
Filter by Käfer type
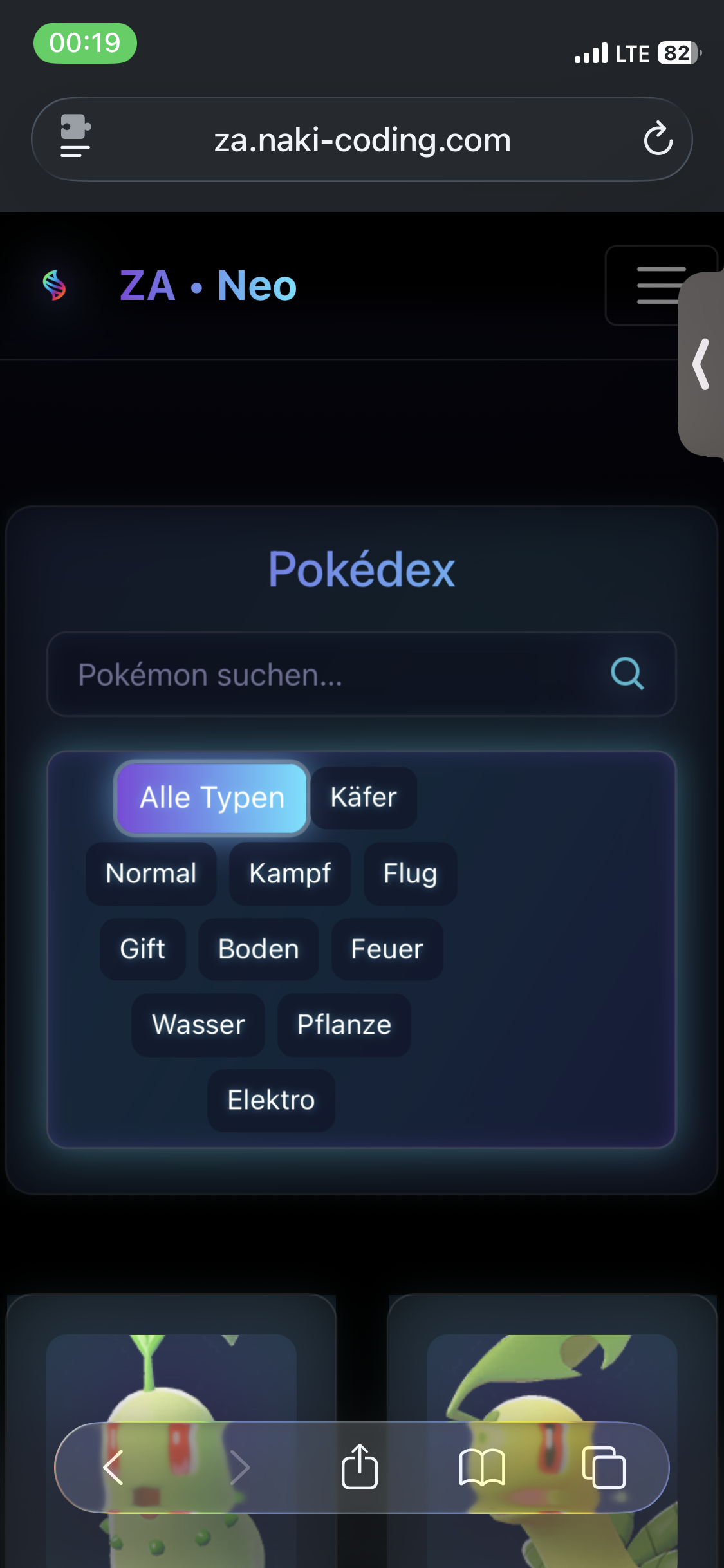(x=364, y=798)
